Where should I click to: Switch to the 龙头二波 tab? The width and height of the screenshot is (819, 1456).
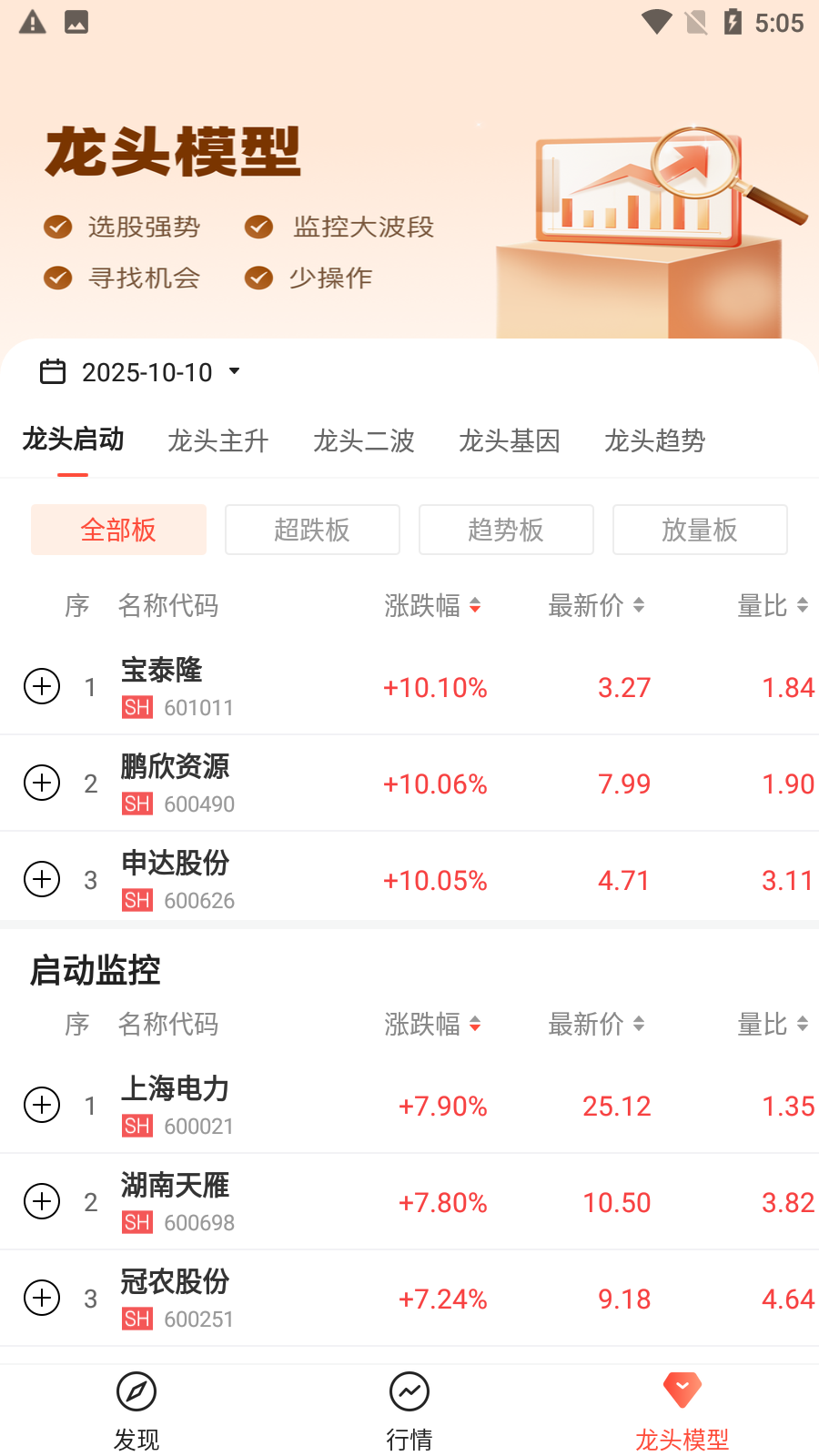click(x=364, y=441)
